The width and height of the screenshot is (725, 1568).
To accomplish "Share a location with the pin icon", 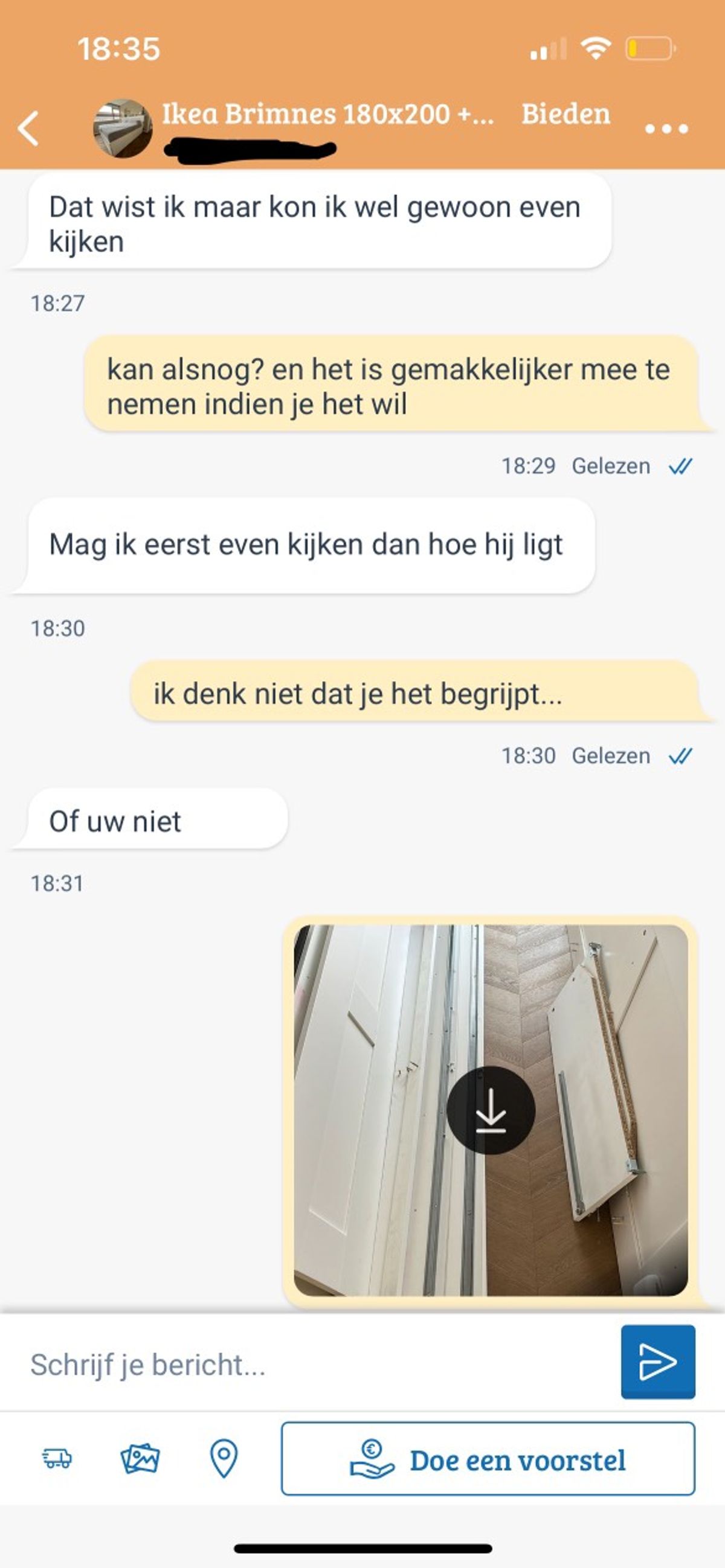I will click(224, 1459).
